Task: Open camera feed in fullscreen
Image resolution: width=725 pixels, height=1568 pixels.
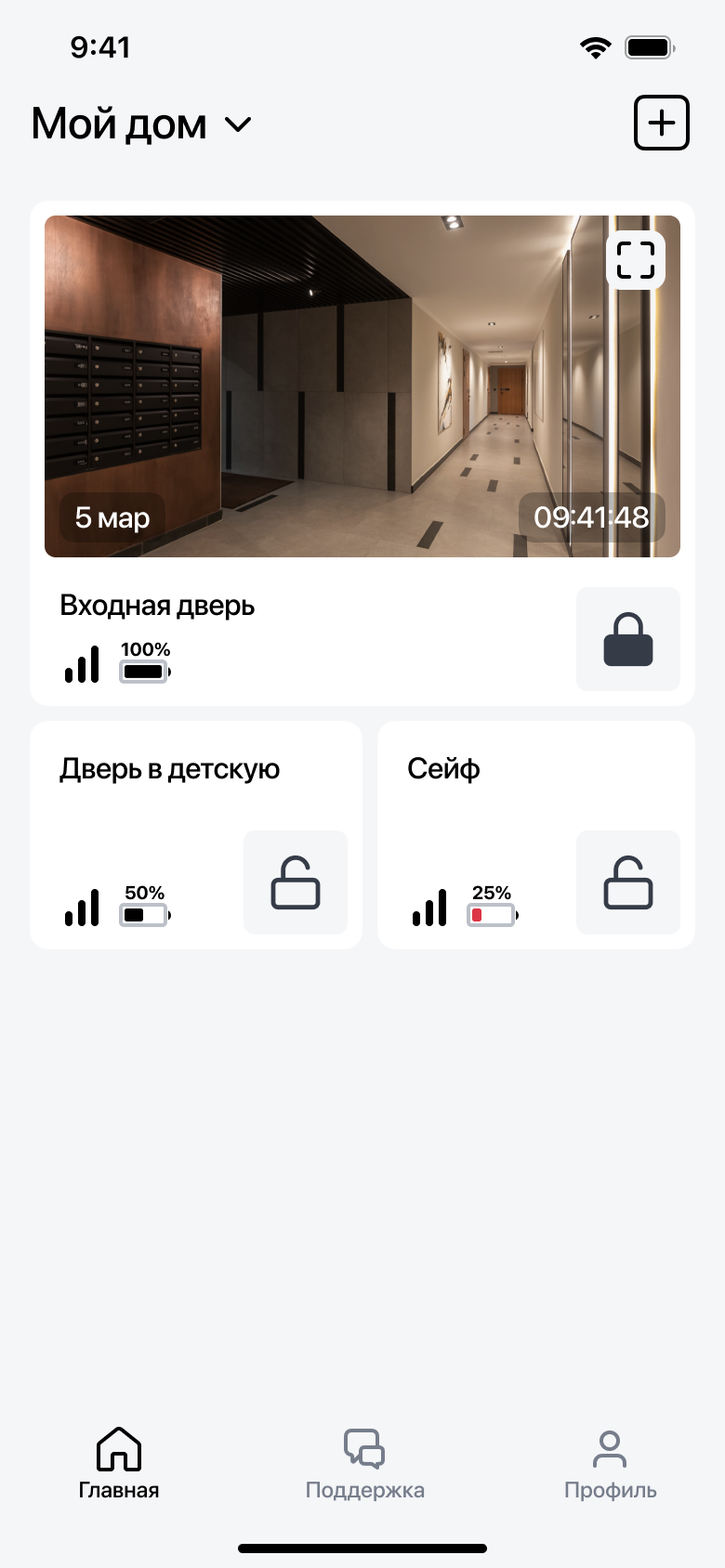Action: (636, 260)
